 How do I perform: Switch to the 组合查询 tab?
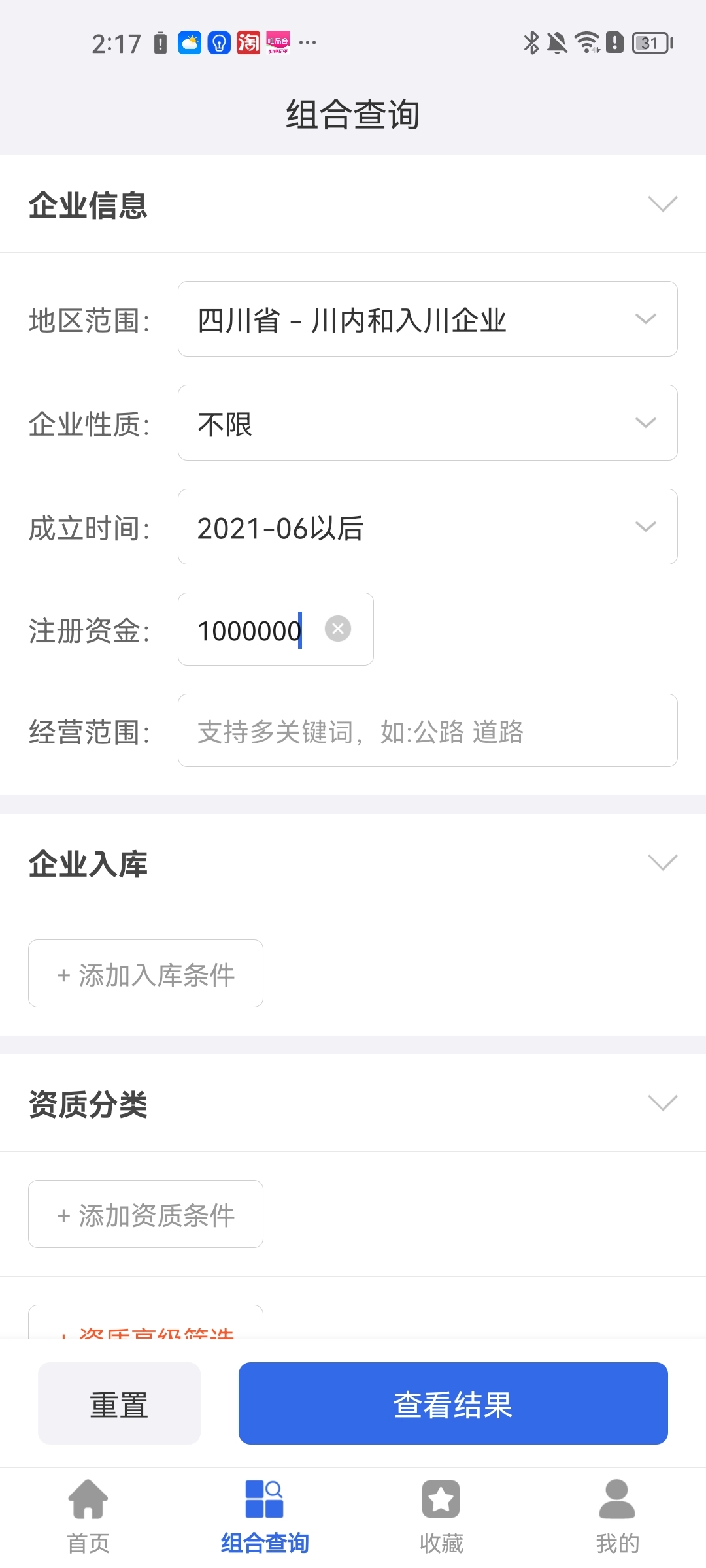click(265, 1516)
